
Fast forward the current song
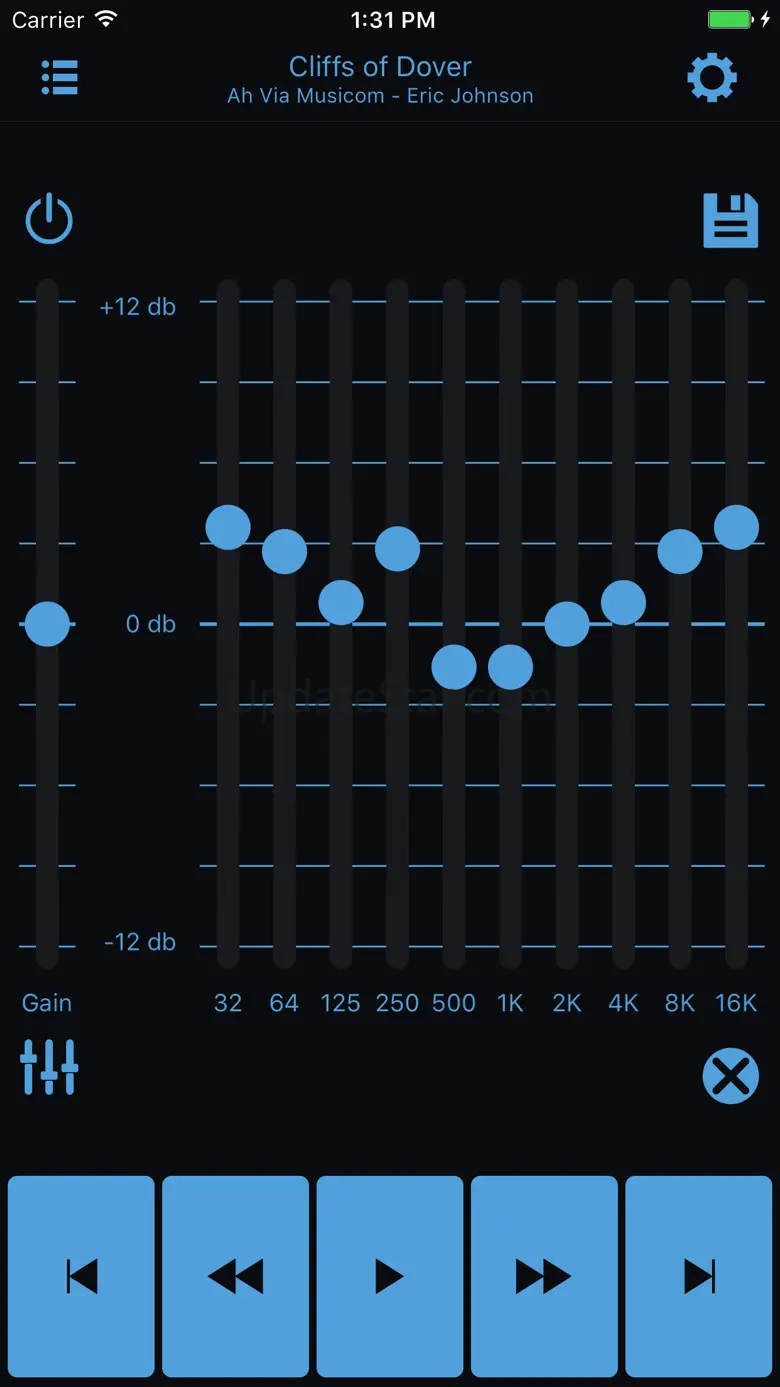(x=544, y=1276)
